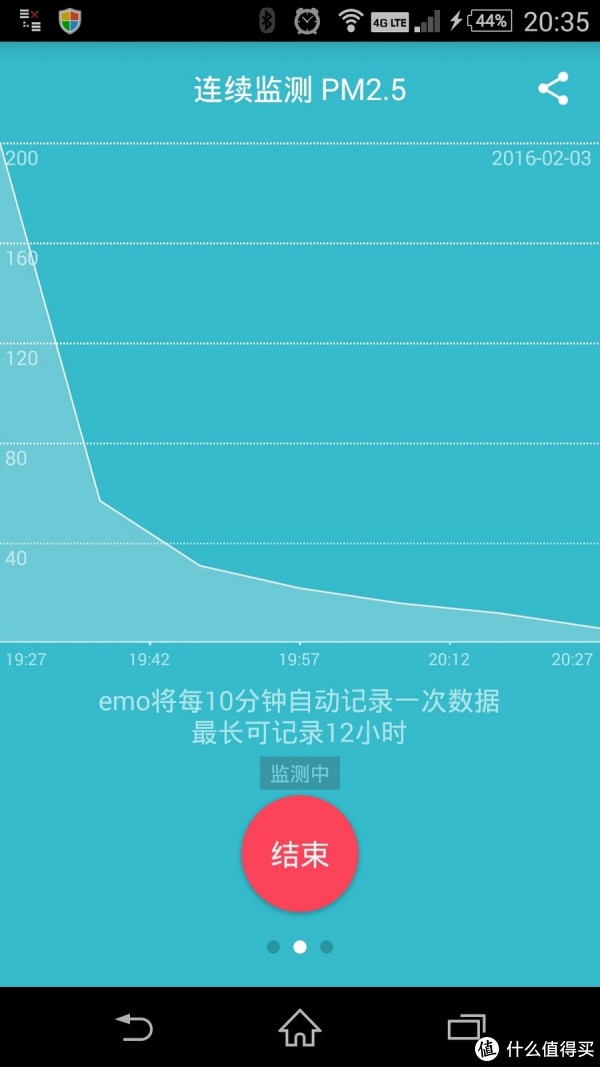Screen dimensions: 600x1067
Task: Tap the red 结束 button to stop monitoring
Action: 300,853
